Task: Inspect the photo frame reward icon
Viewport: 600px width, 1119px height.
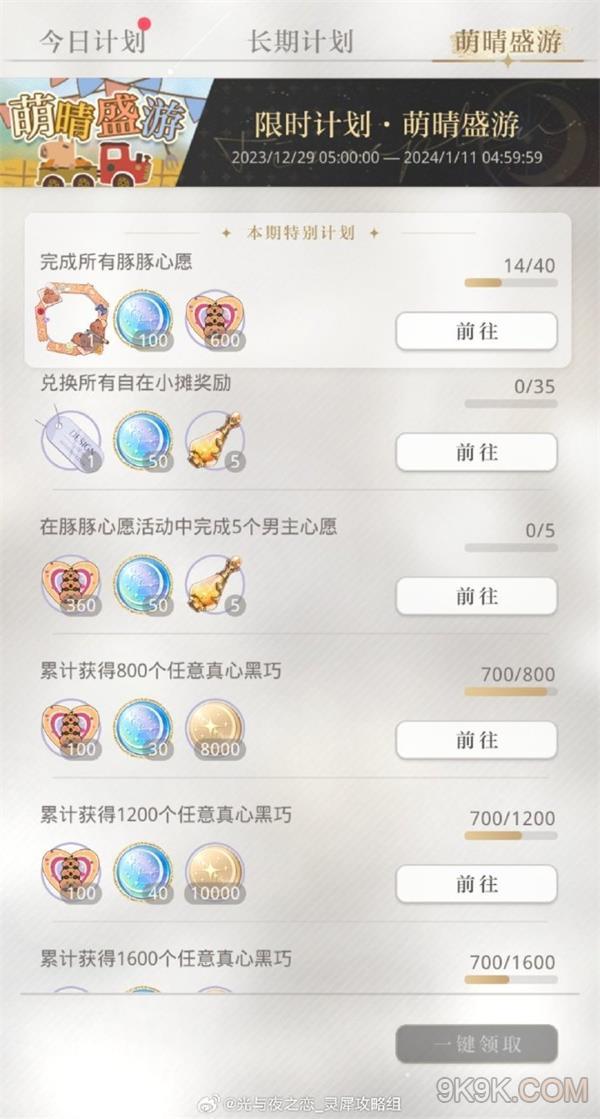Action: [x=70, y=319]
